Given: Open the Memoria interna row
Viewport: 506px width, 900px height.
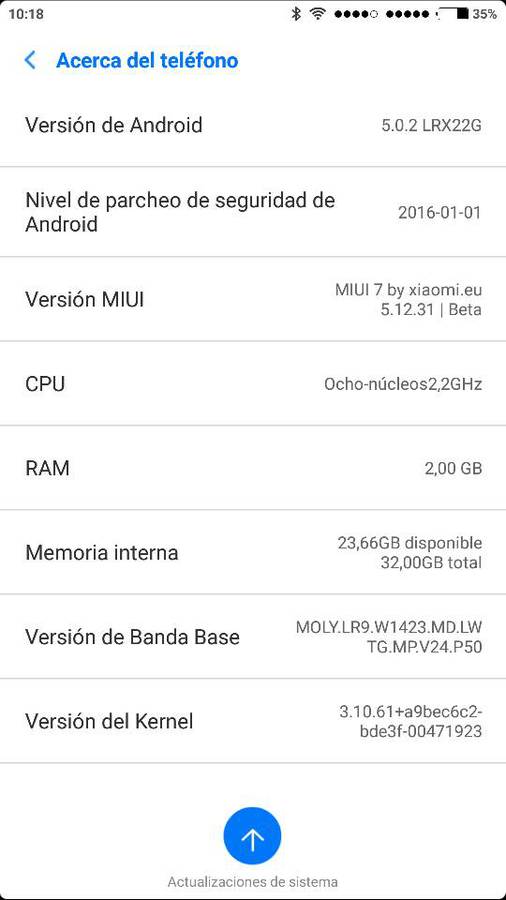Looking at the screenshot, I should pyautogui.click(x=253, y=552).
